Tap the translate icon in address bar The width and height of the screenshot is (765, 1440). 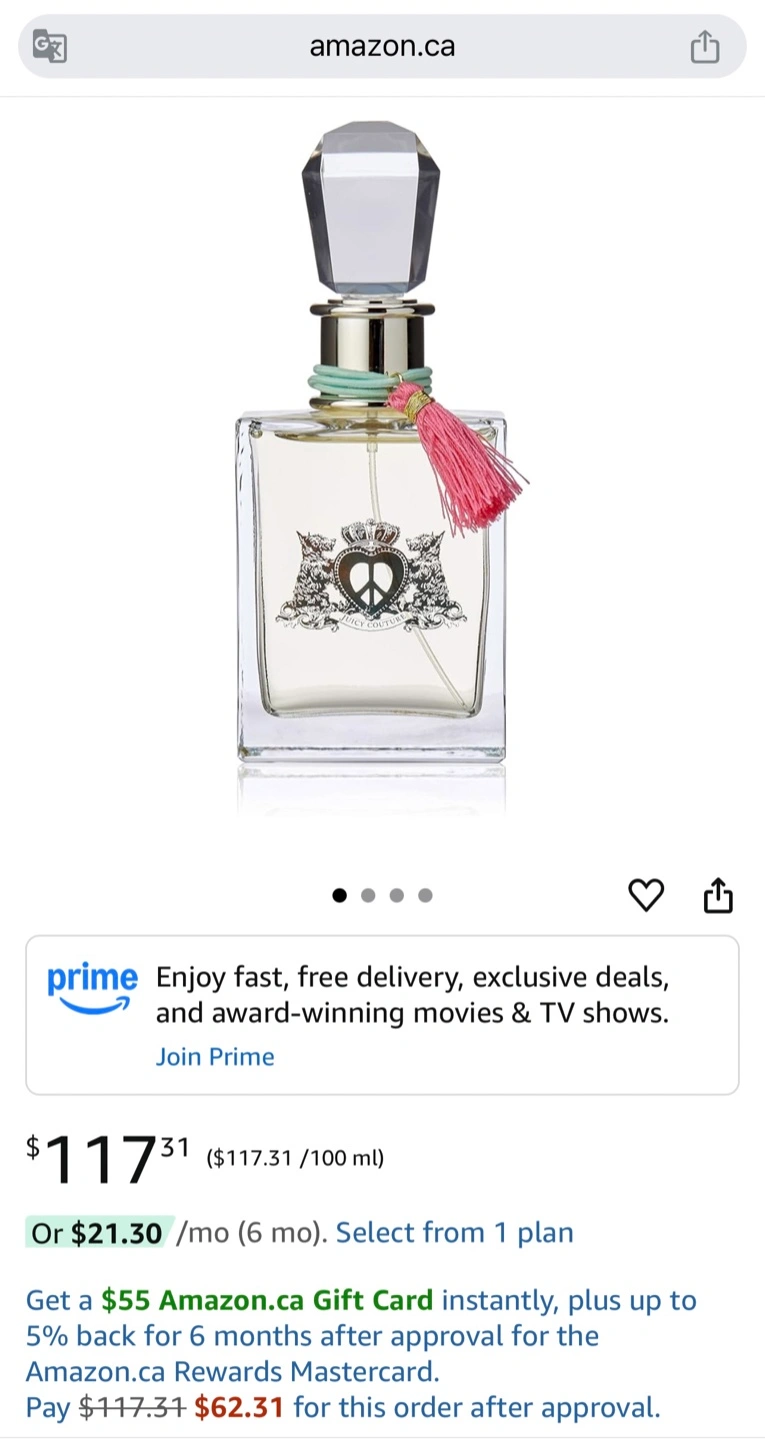tap(49, 47)
